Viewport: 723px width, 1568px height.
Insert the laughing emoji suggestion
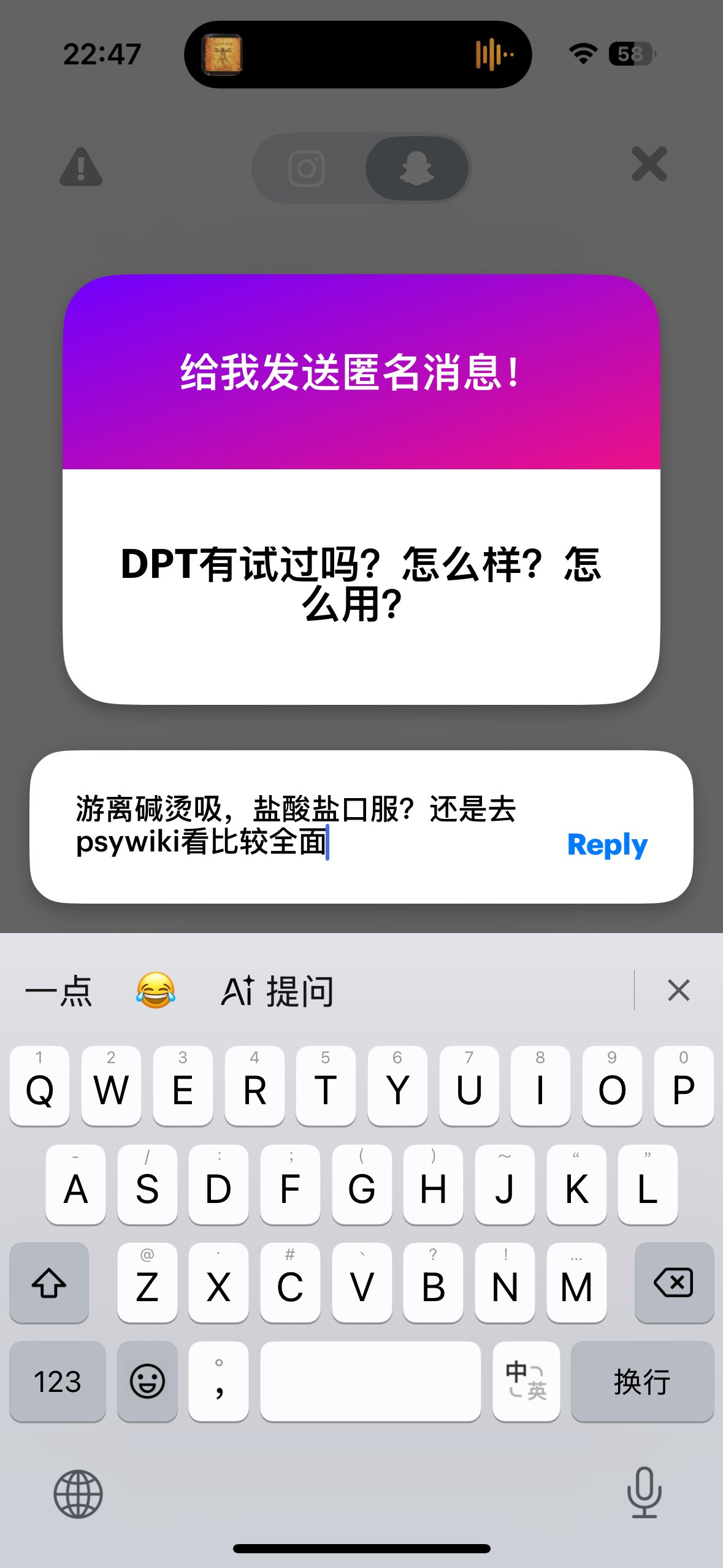click(156, 990)
